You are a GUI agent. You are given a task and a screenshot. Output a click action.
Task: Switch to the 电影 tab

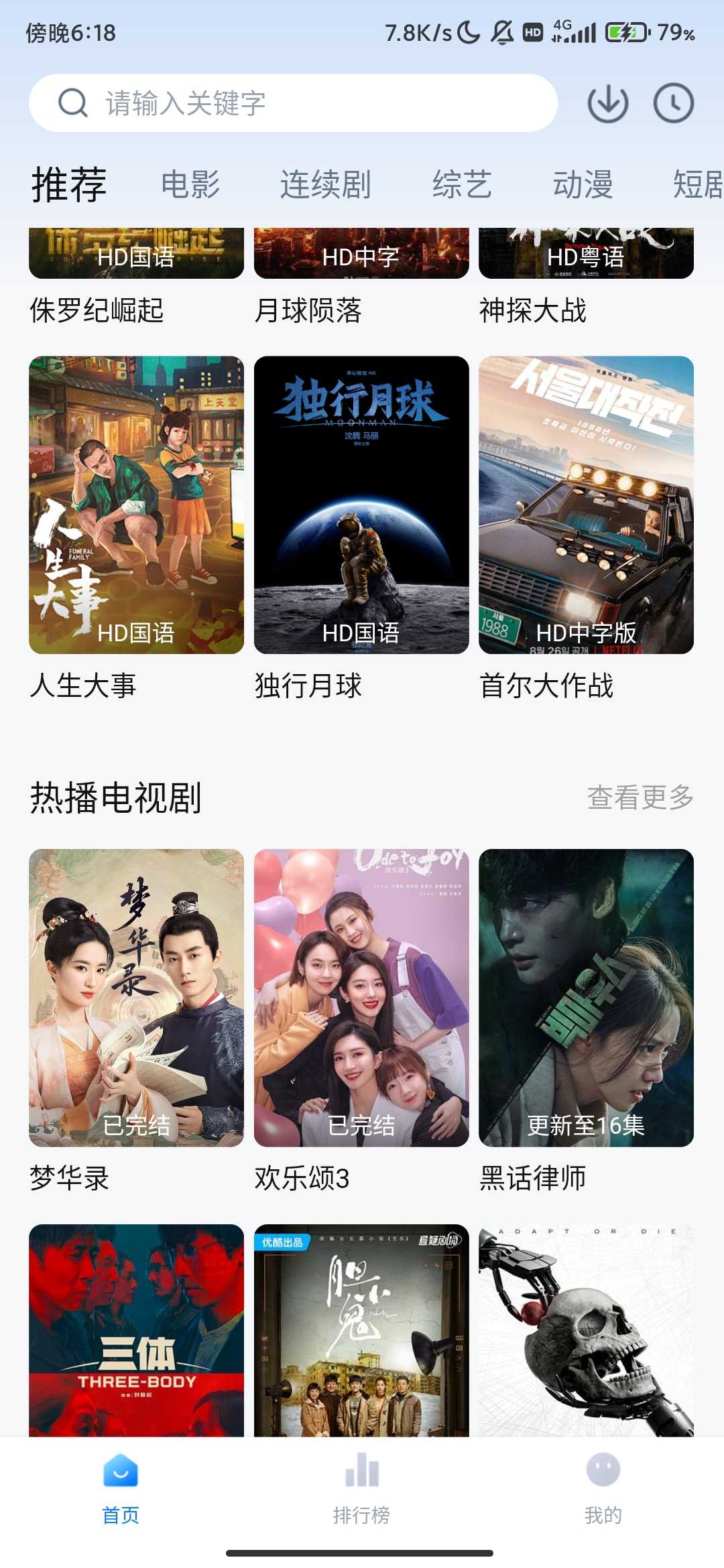(x=190, y=186)
